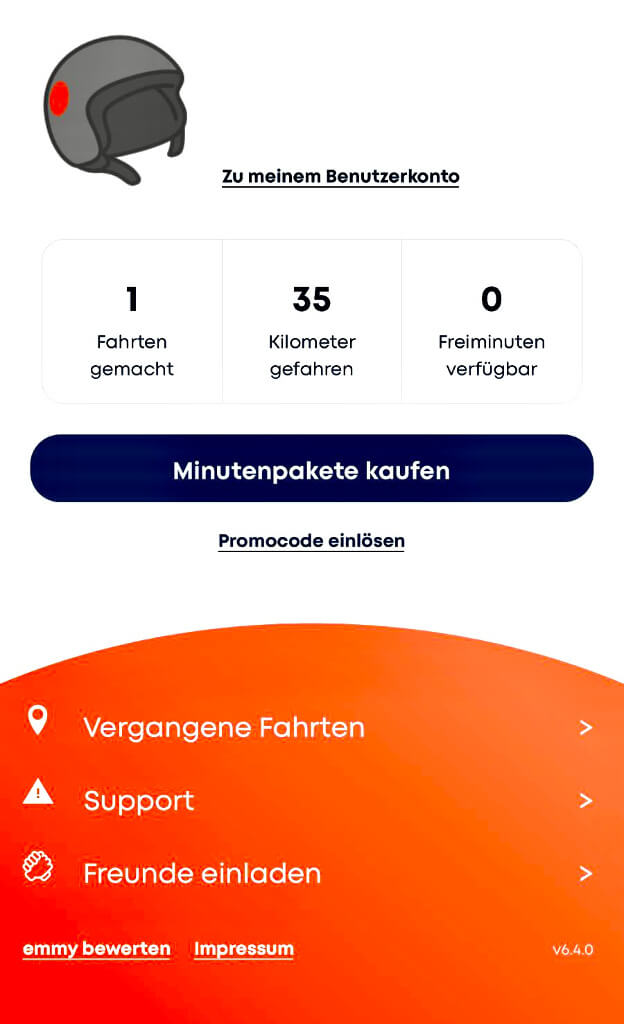
Task: Open the Zu meinem Benutzerkonto link
Action: point(340,177)
